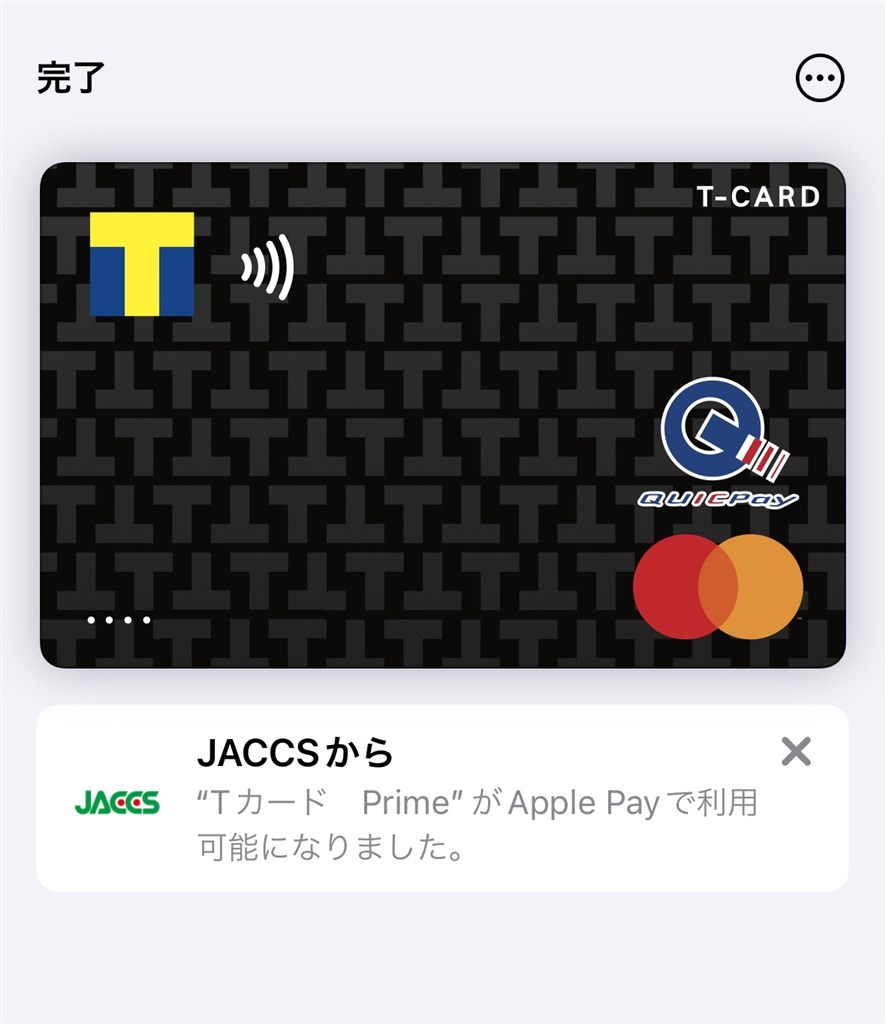The image size is (885, 1024).
Task: Dismiss the JACCS notification with the X
Action: pos(795,750)
